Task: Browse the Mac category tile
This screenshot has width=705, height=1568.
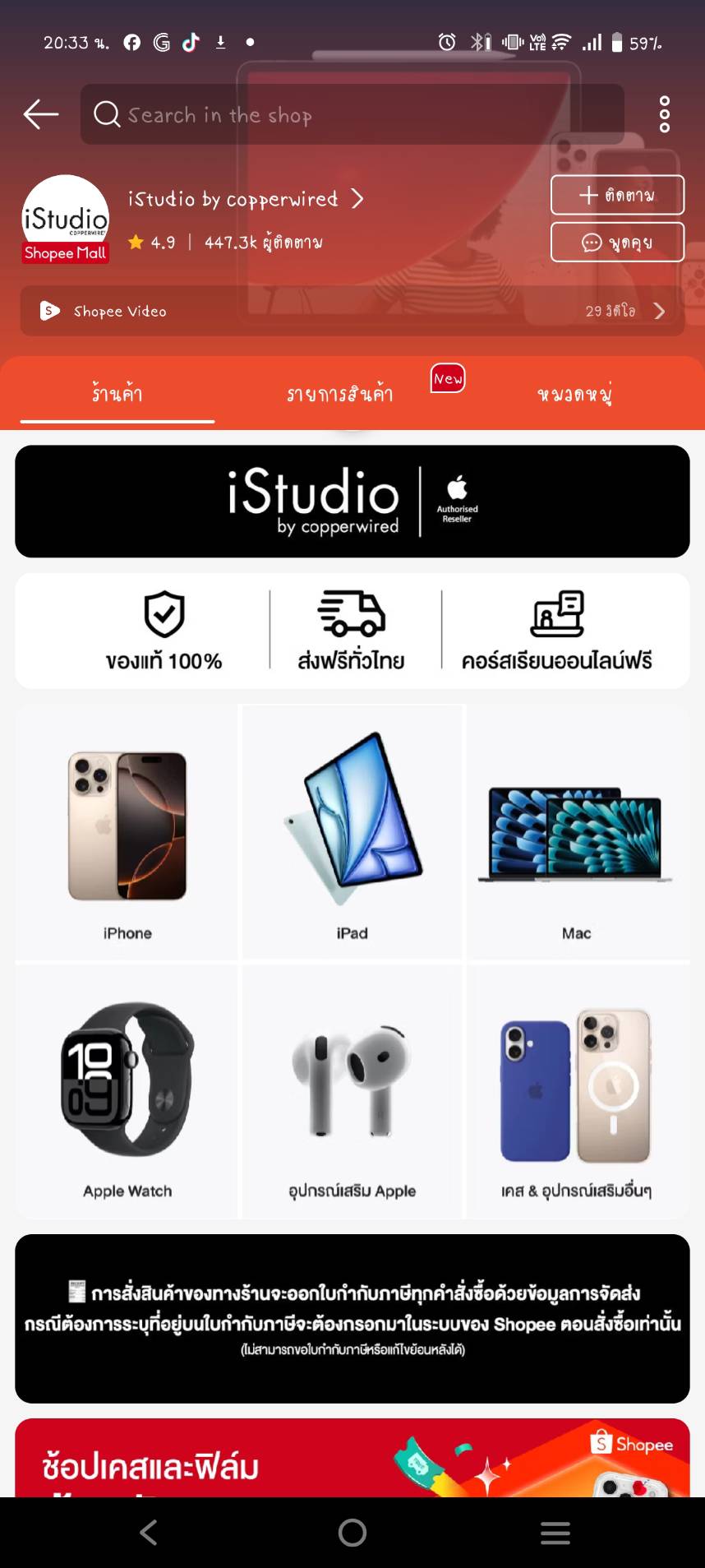Action: [x=577, y=832]
